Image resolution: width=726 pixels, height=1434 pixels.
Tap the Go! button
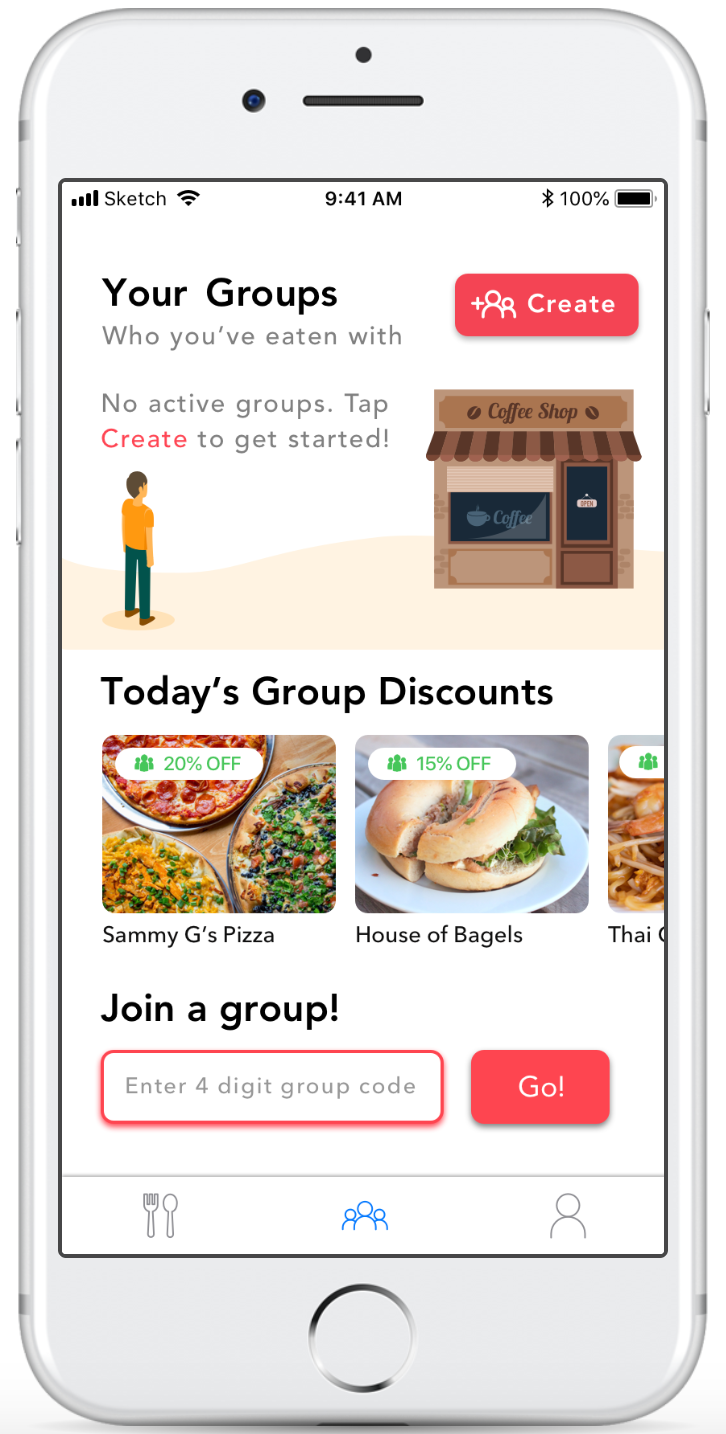click(x=540, y=1087)
